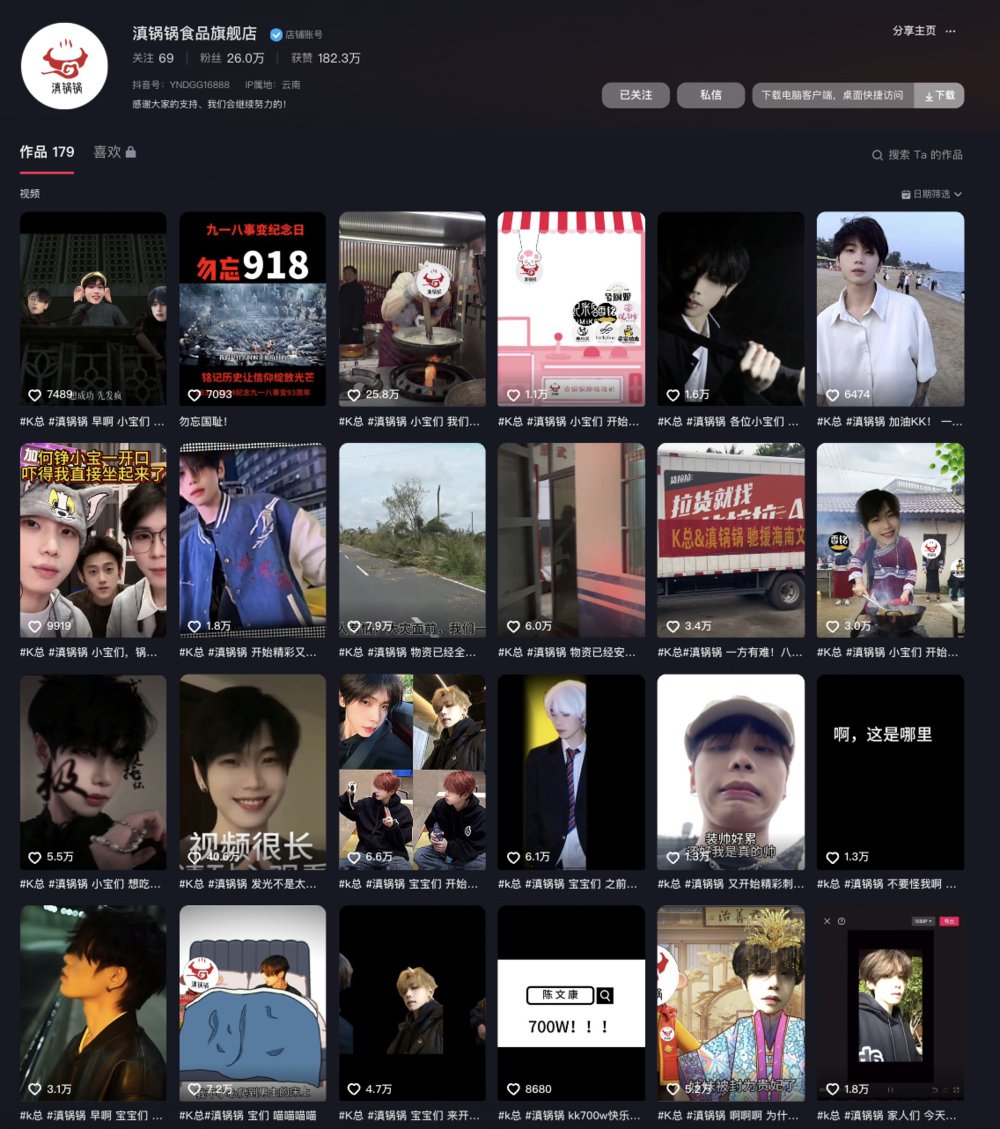Open the beach video with 6474 likes
This screenshot has height=1129, width=1000.
coord(890,308)
